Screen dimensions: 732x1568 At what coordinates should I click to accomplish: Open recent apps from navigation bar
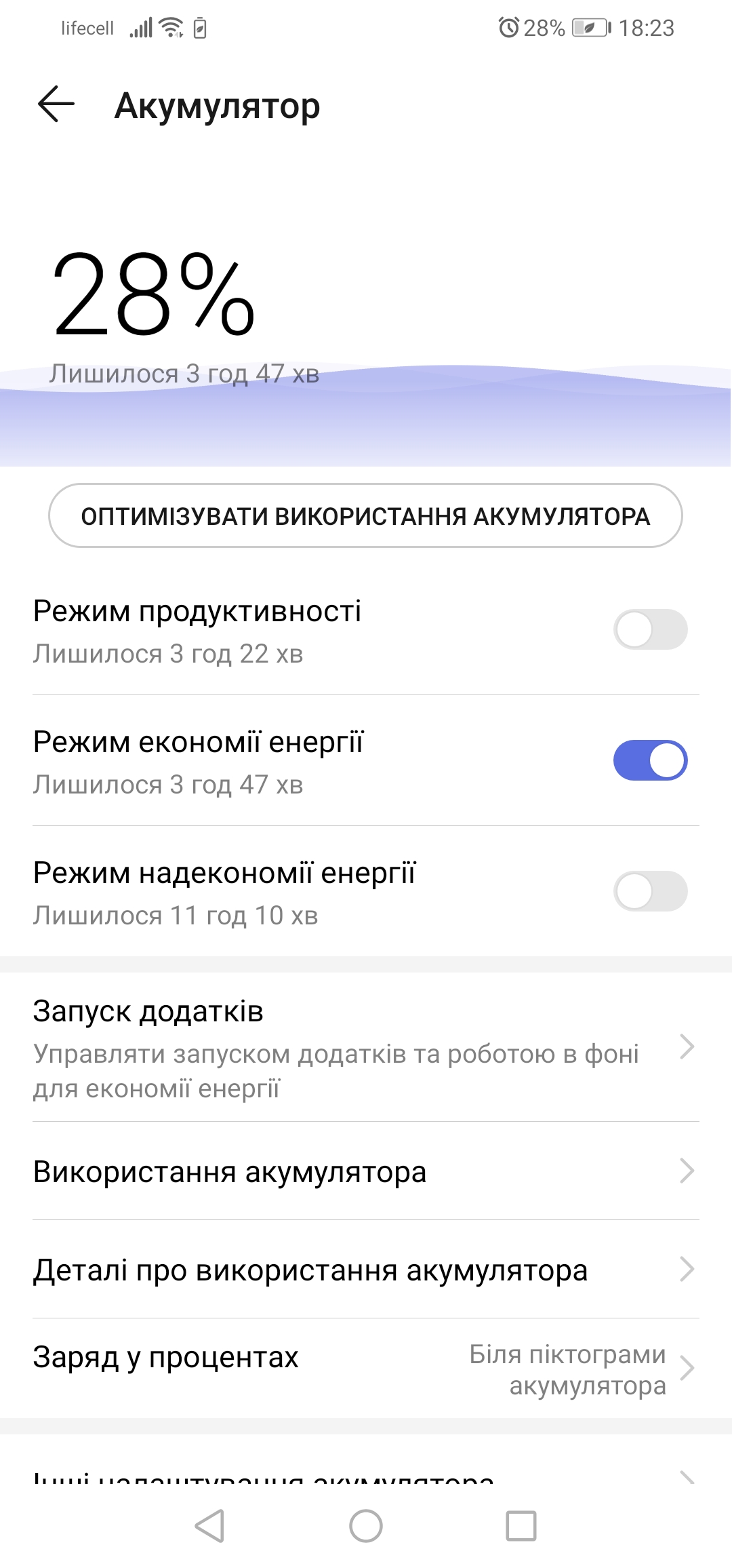(521, 1527)
